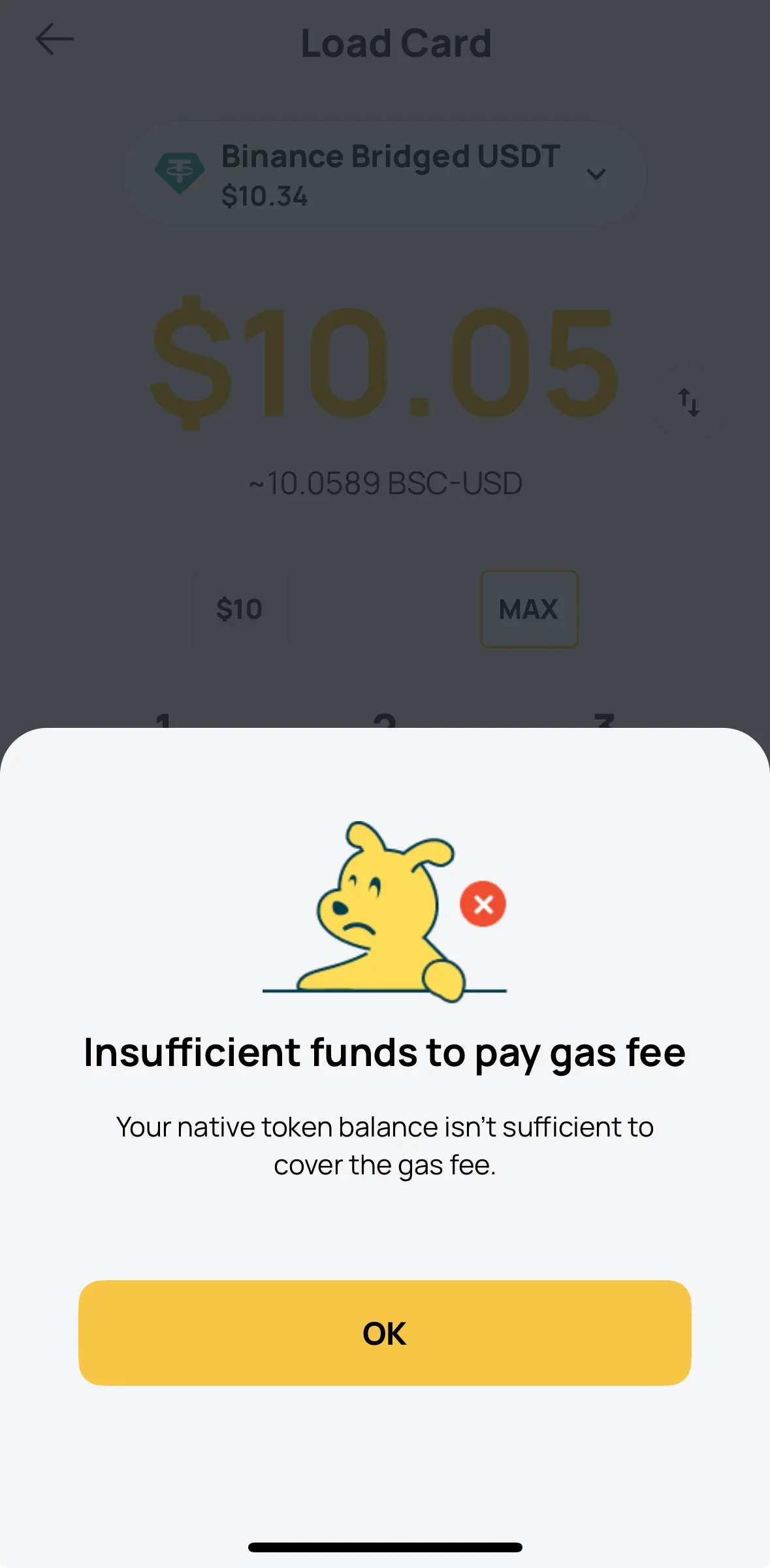Tap OK to dismiss the gas fee error
The height and width of the screenshot is (1568, 770).
click(x=385, y=1333)
